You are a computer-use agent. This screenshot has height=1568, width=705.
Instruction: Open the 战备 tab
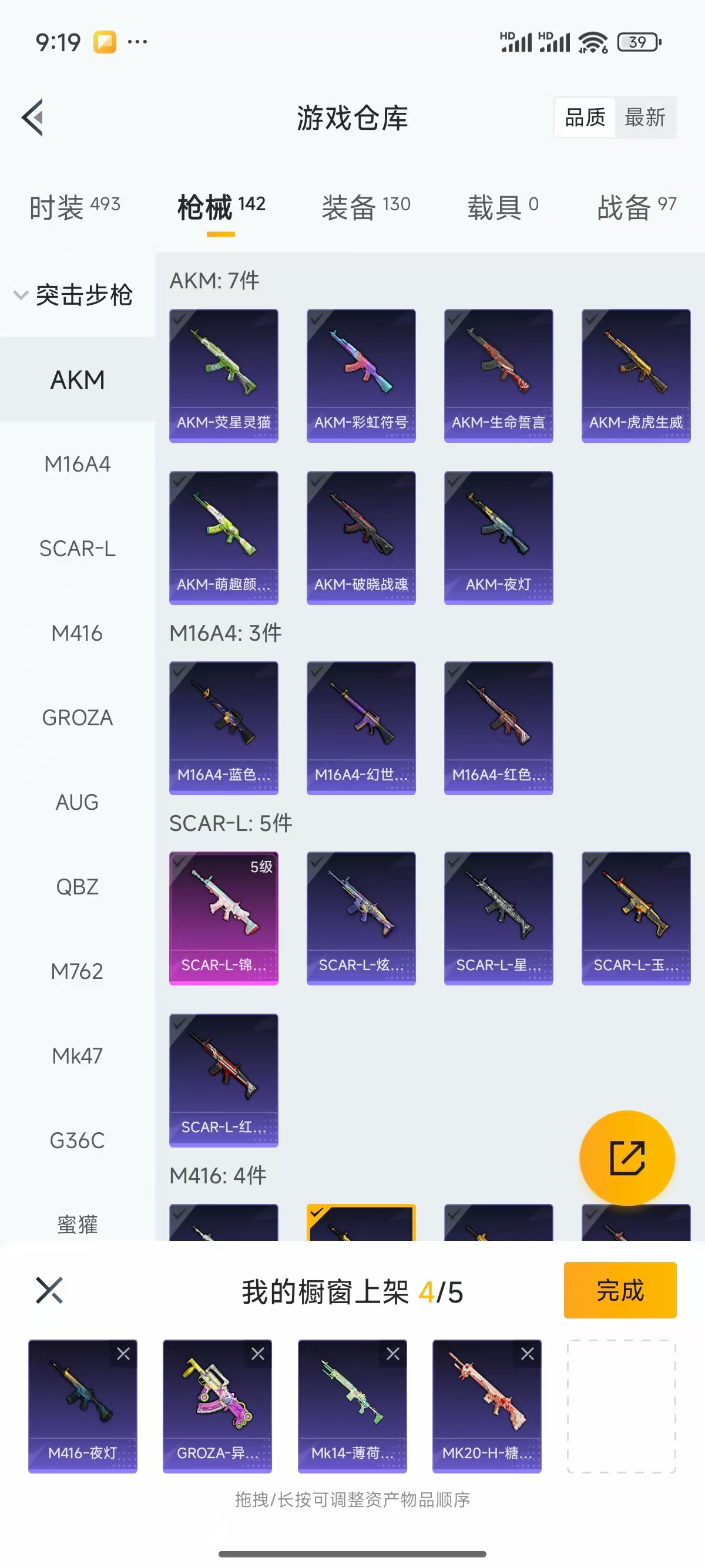click(636, 207)
